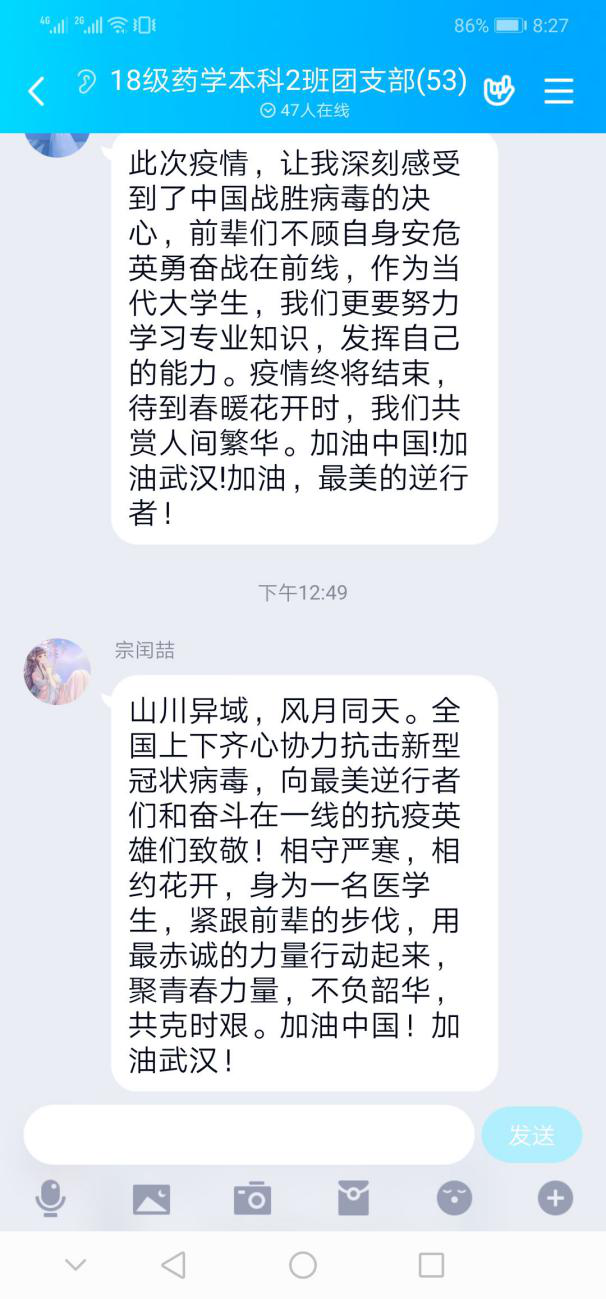Open more options plus button
The width and height of the screenshot is (606, 1299).
(x=555, y=1198)
